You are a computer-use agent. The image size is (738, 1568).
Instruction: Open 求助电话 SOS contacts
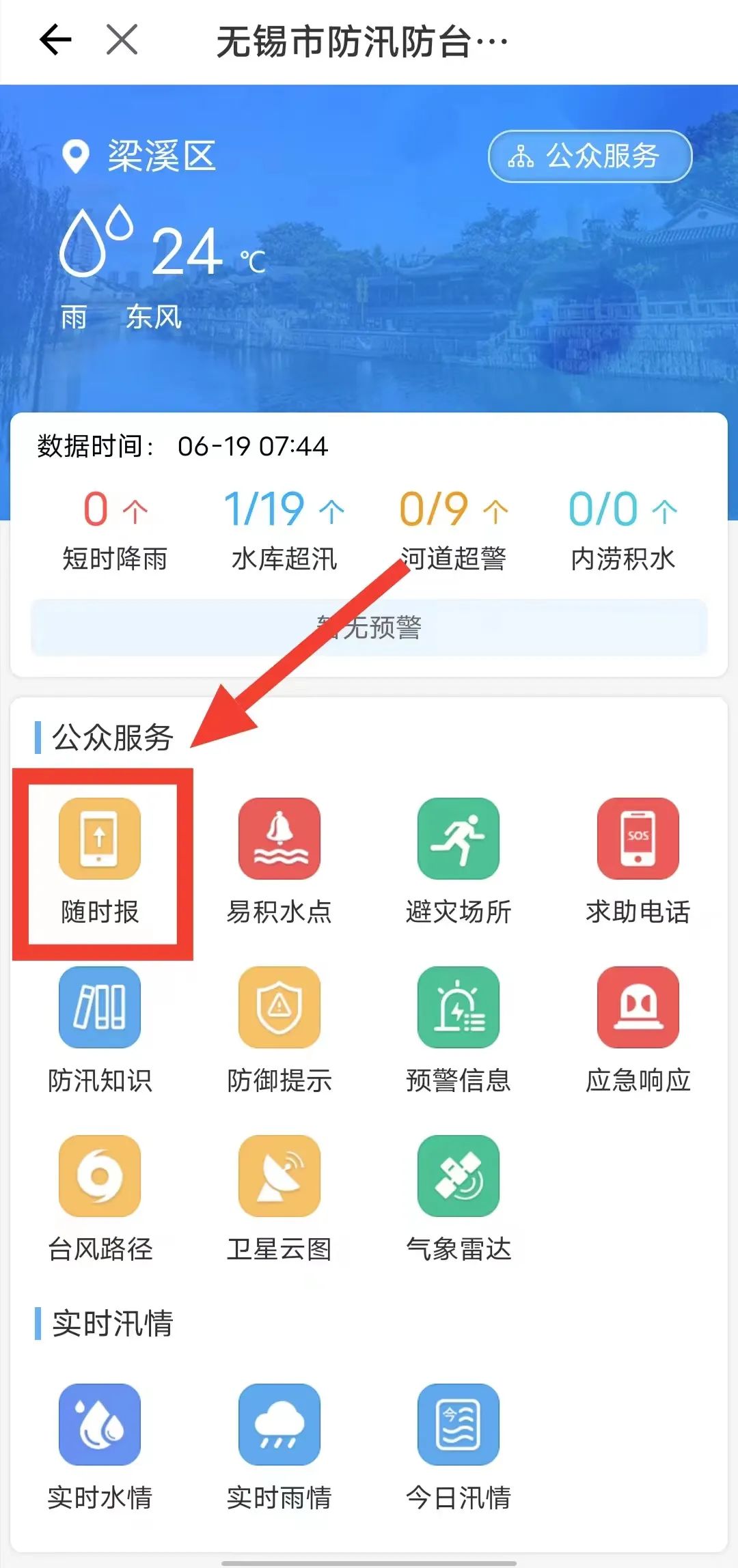click(x=638, y=859)
